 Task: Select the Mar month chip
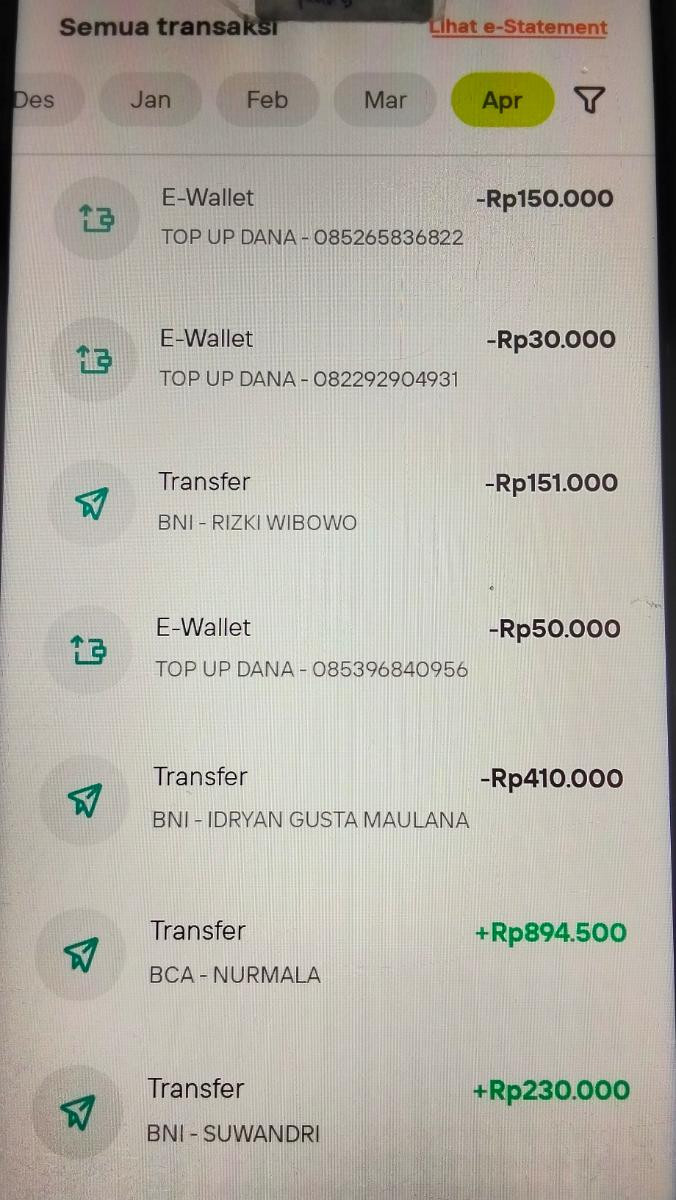point(385,100)
